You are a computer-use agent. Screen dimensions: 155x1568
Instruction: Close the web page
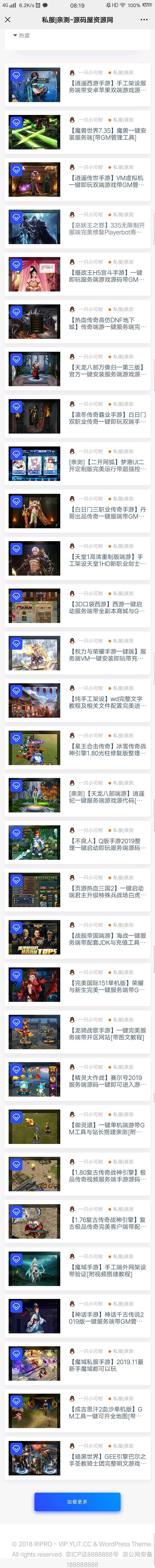pyautogui.click(x=8, y=19)
